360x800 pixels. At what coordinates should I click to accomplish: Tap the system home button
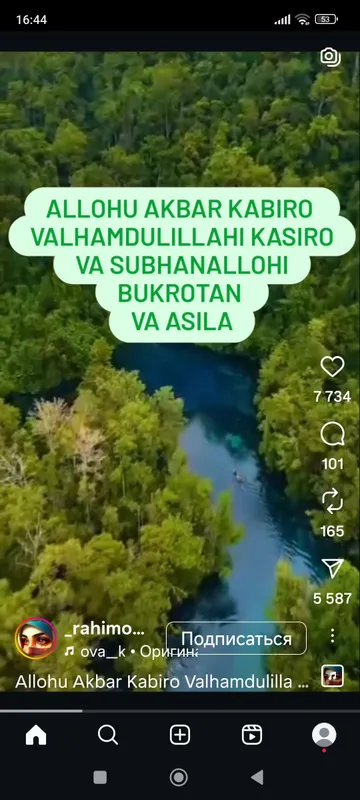click(x=178, y=777)
